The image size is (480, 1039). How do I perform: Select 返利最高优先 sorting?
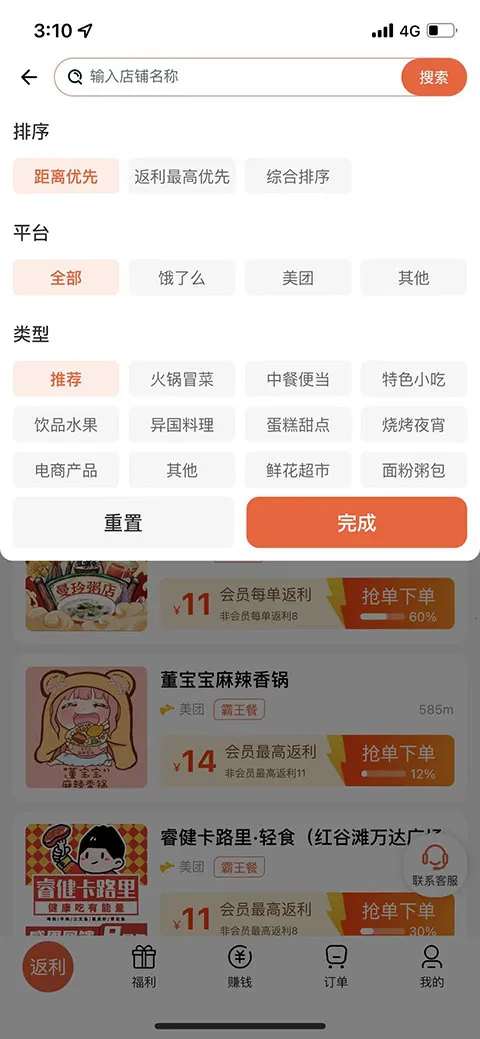(182, 176)
